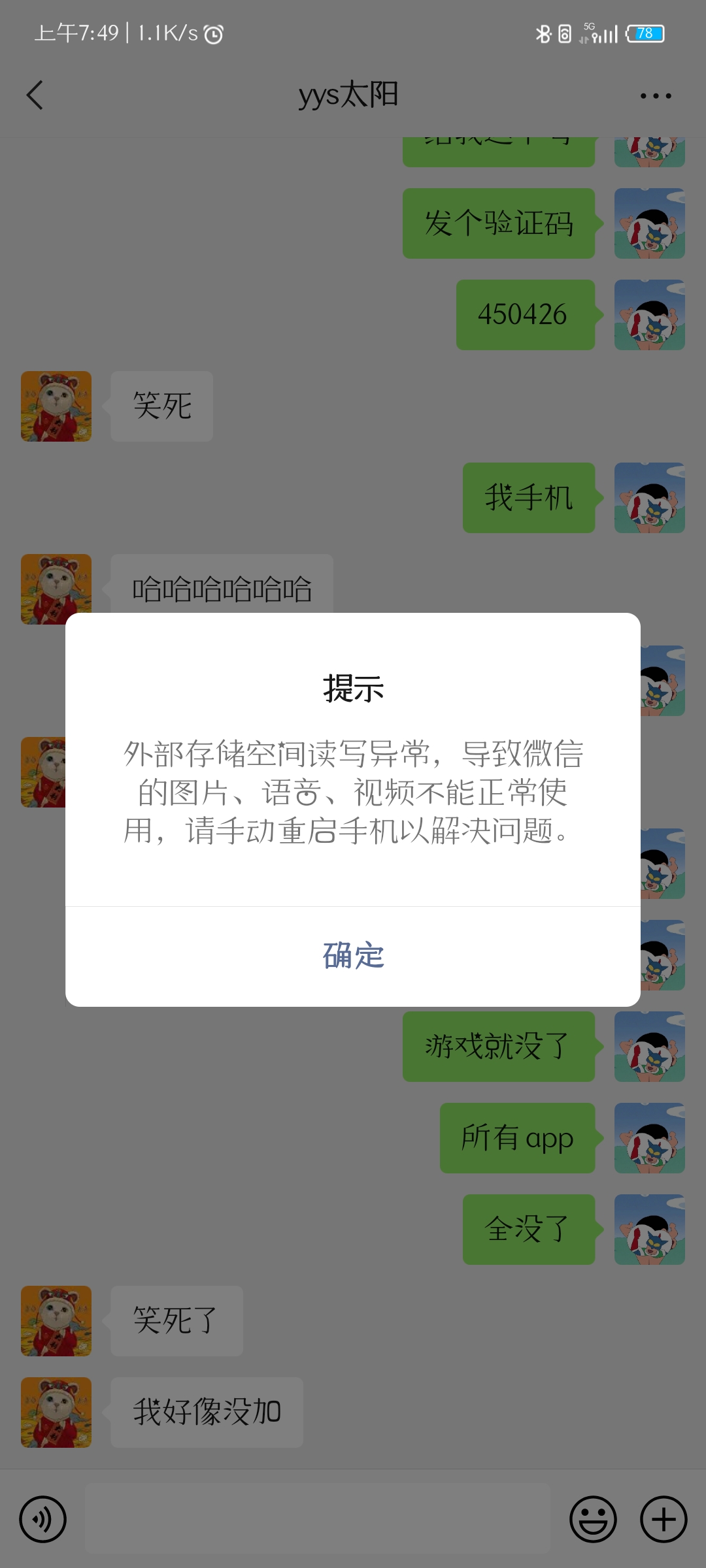Switch to voice message input
This screenshot has width=706, height=1568.
(43, 1519)
